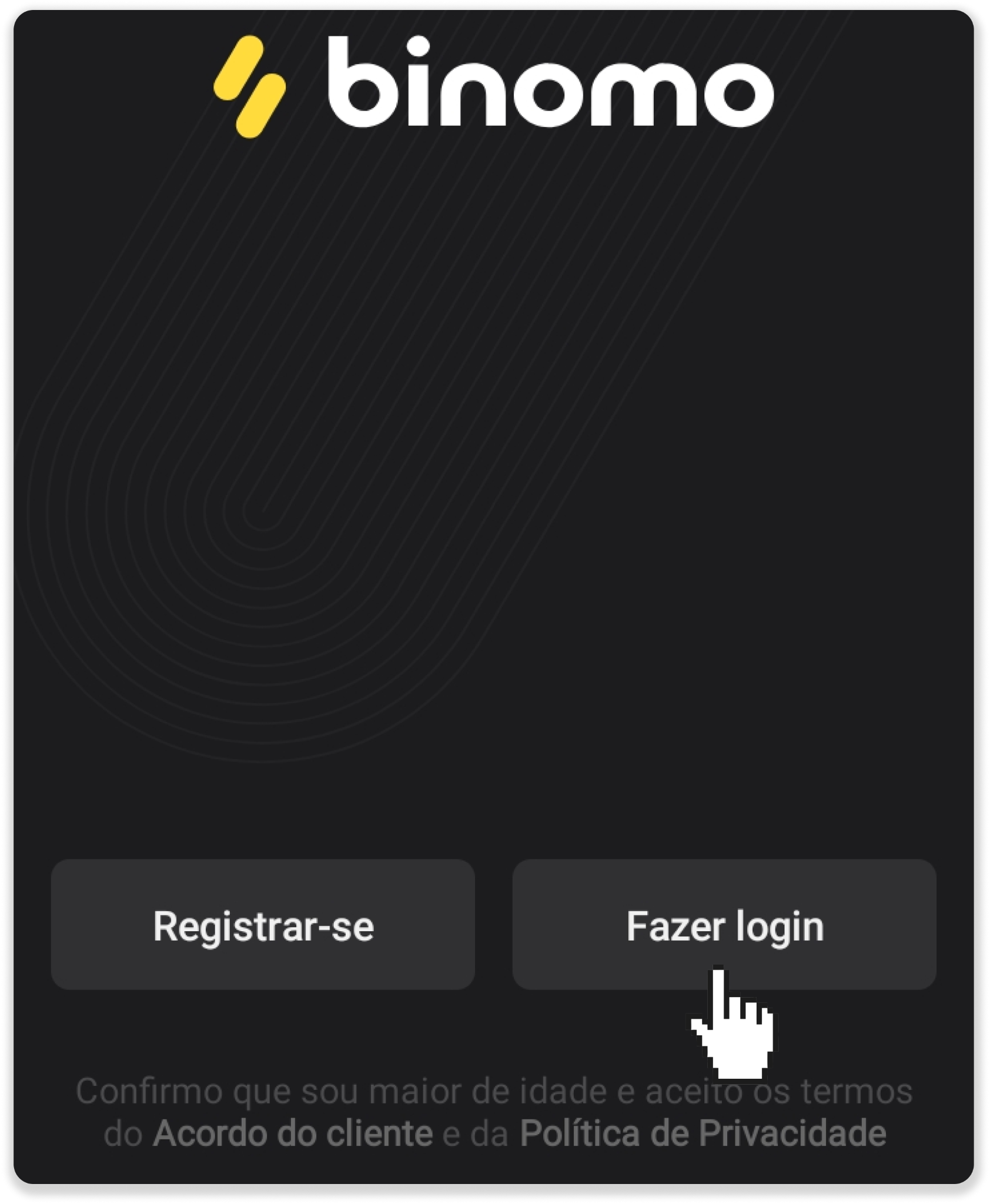The image size is (990, 1204).
Task: Select Fazer login
Action: click(724, 927)
